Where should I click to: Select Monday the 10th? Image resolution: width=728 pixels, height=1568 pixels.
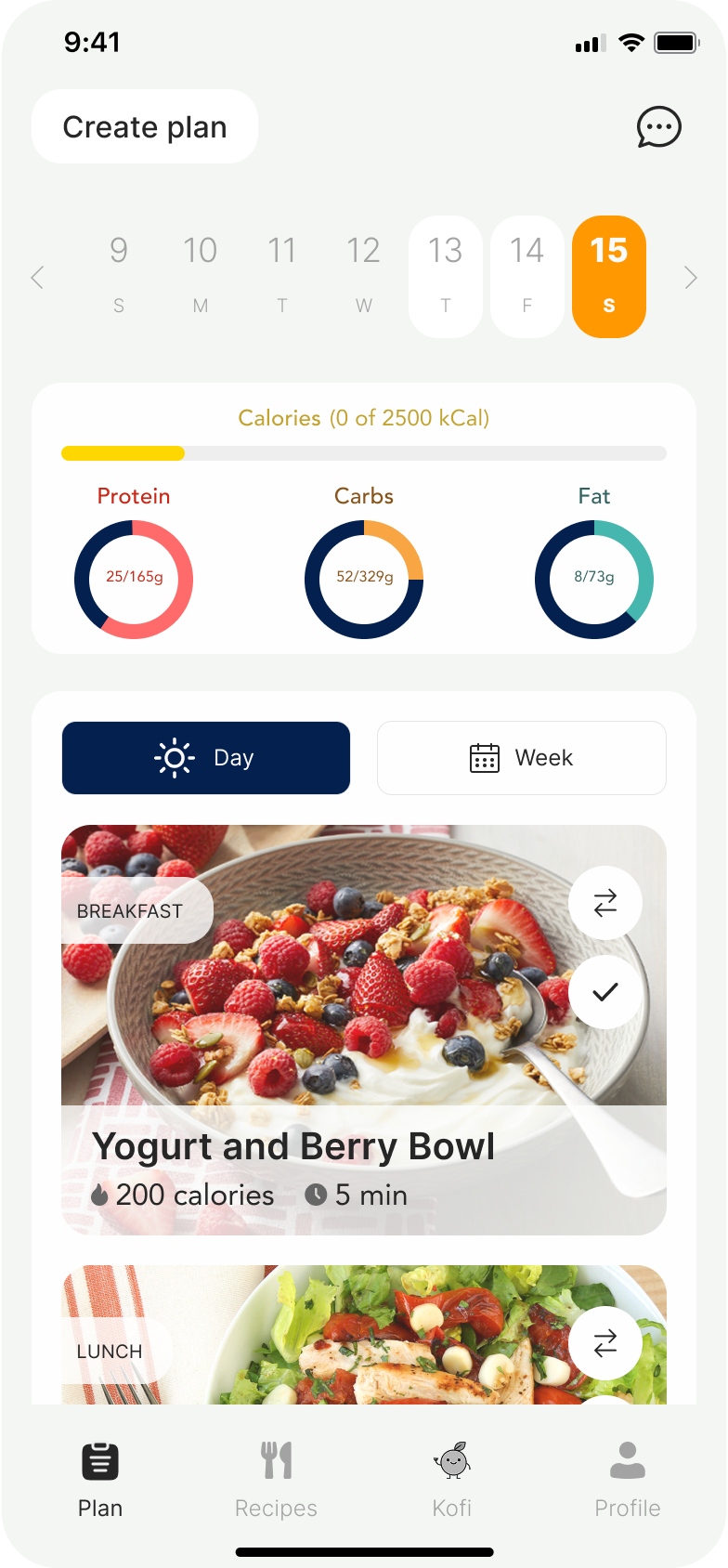[x=200, y=276]
